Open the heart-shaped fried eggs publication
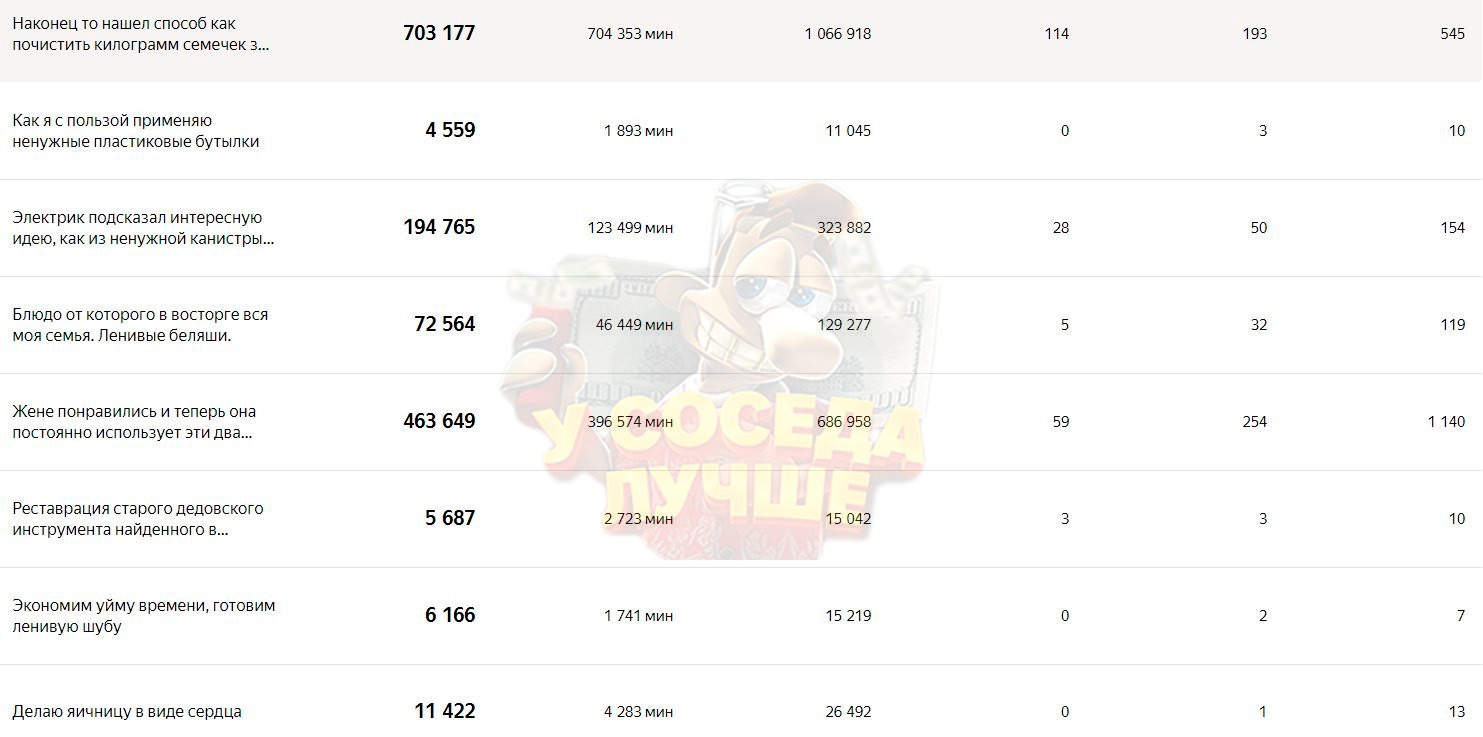This screenshot has width=1483, height=737. (x=127, y=712)
